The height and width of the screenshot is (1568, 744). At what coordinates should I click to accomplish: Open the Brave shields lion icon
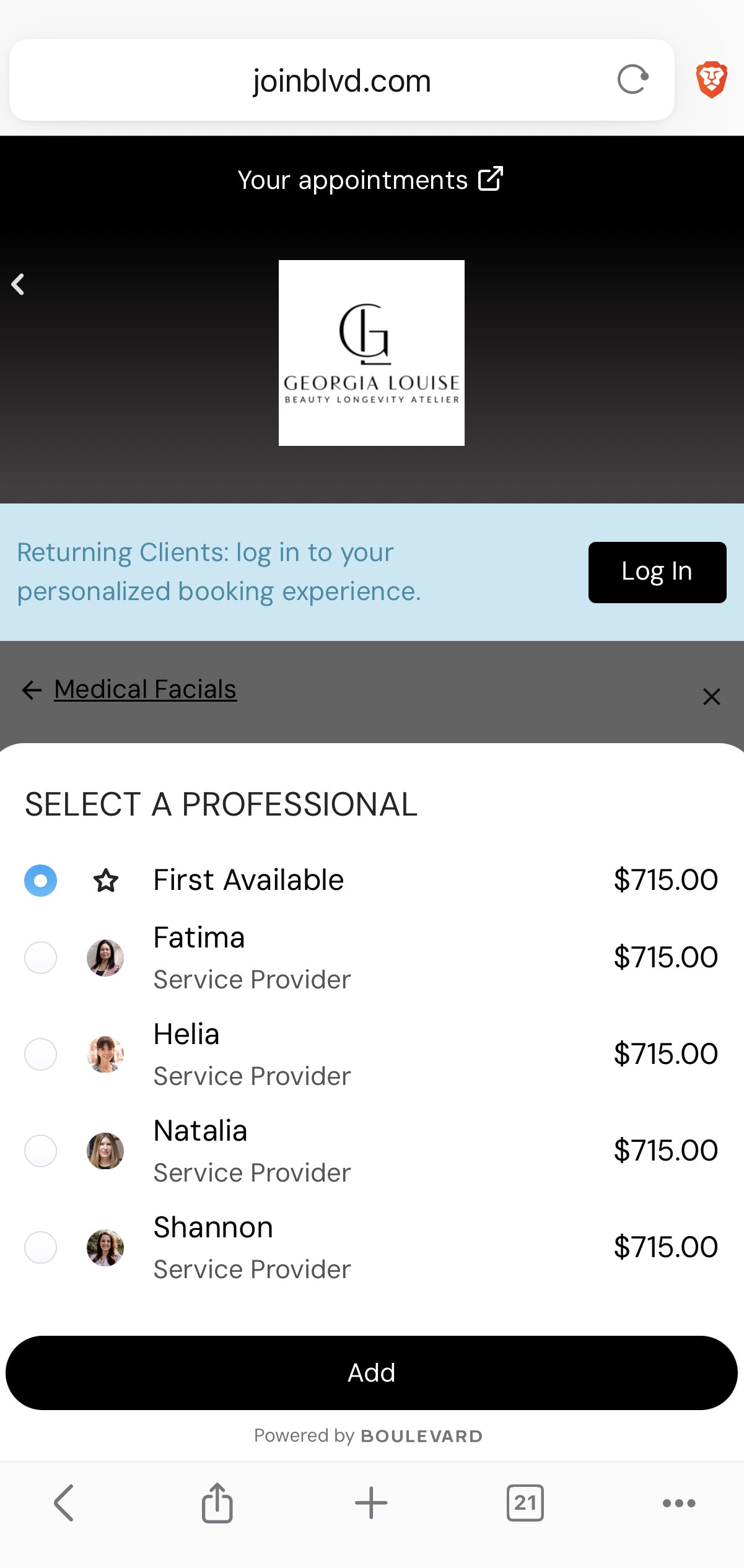tap(711, 80)
